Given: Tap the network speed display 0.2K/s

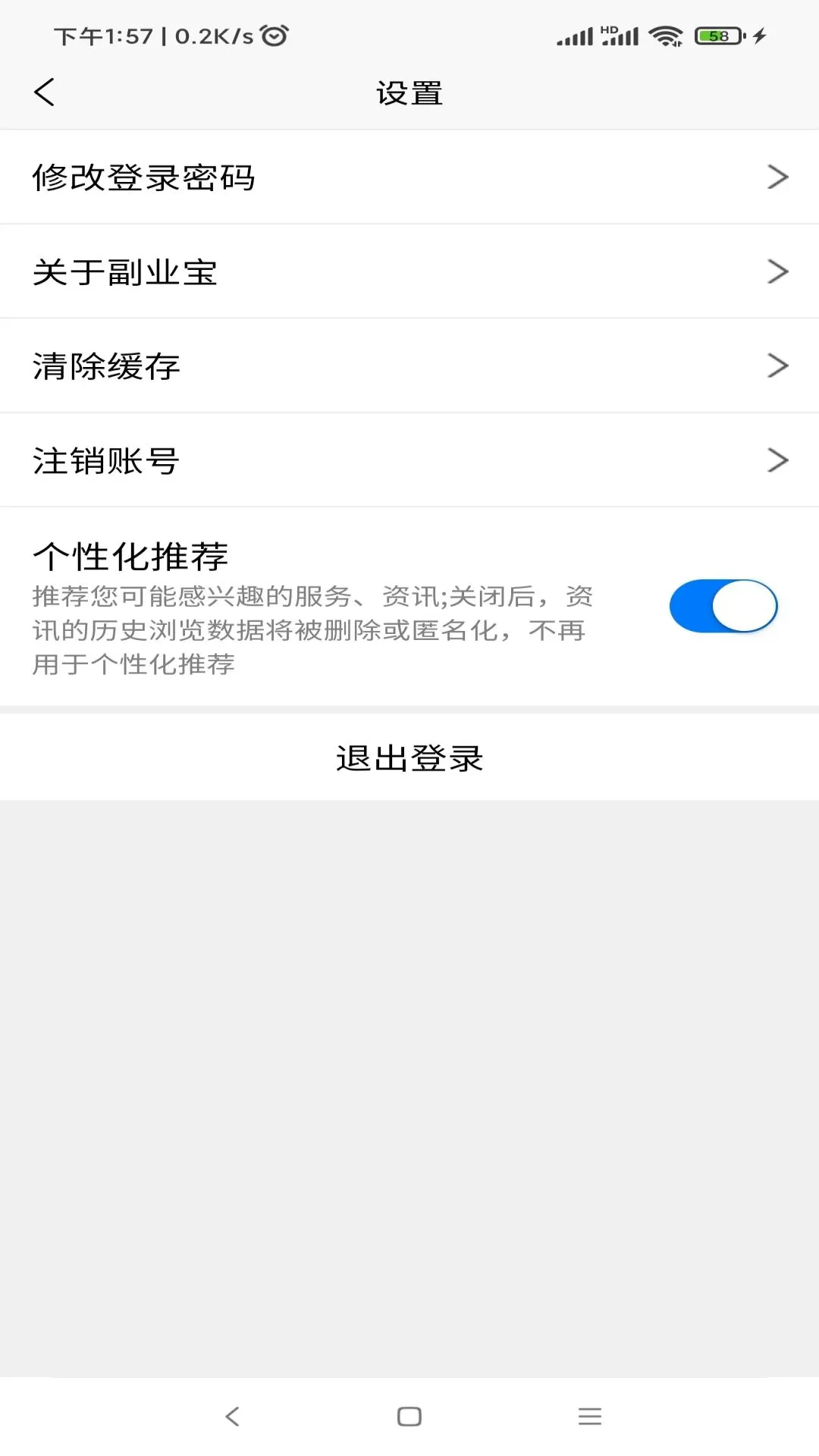Looking at the screenshot, I should tap(215, 33).
